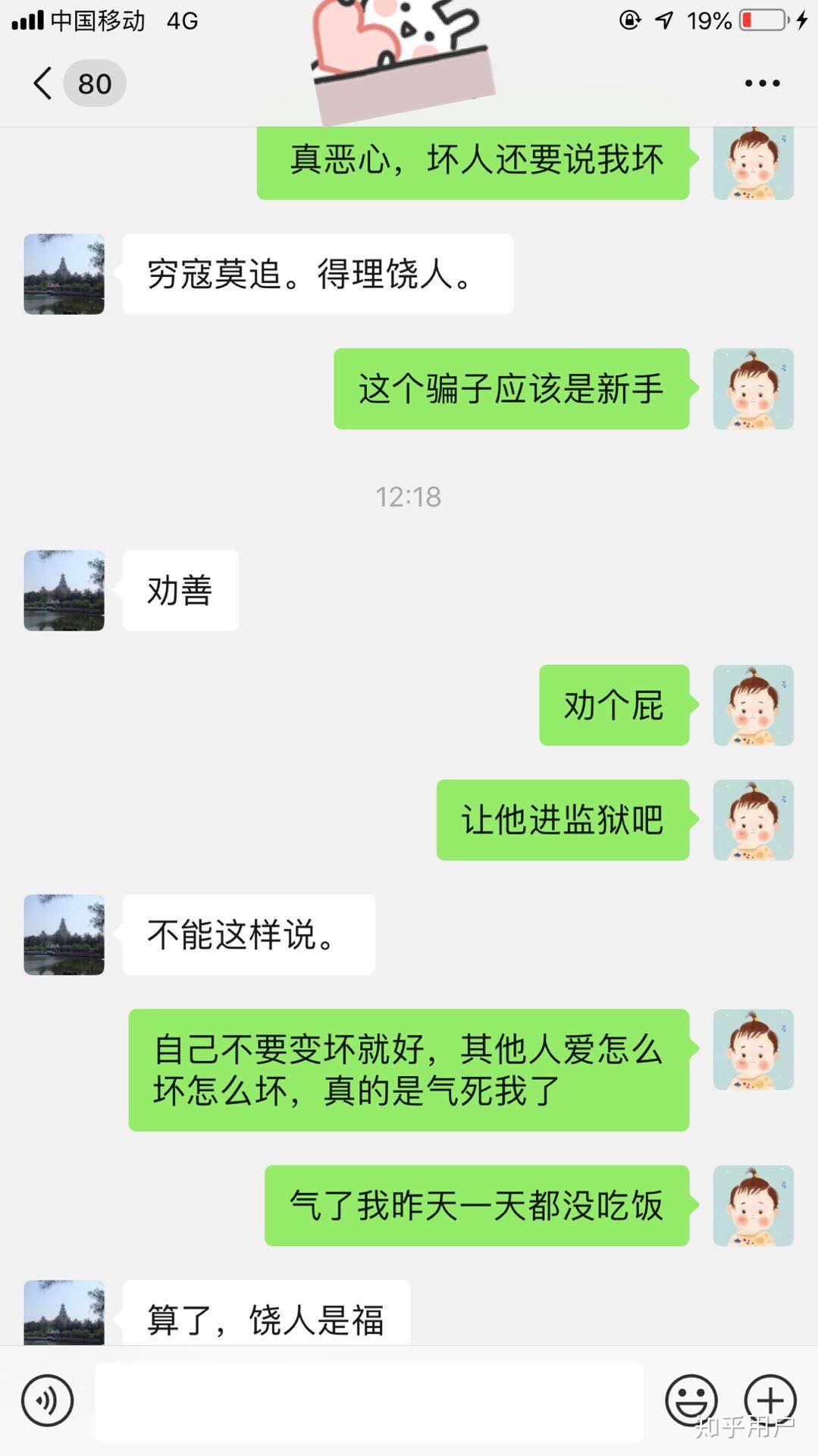The image size is (818, 1456).
Task: Select the message '劝善' from contact
Action: [x=180, y=591]
